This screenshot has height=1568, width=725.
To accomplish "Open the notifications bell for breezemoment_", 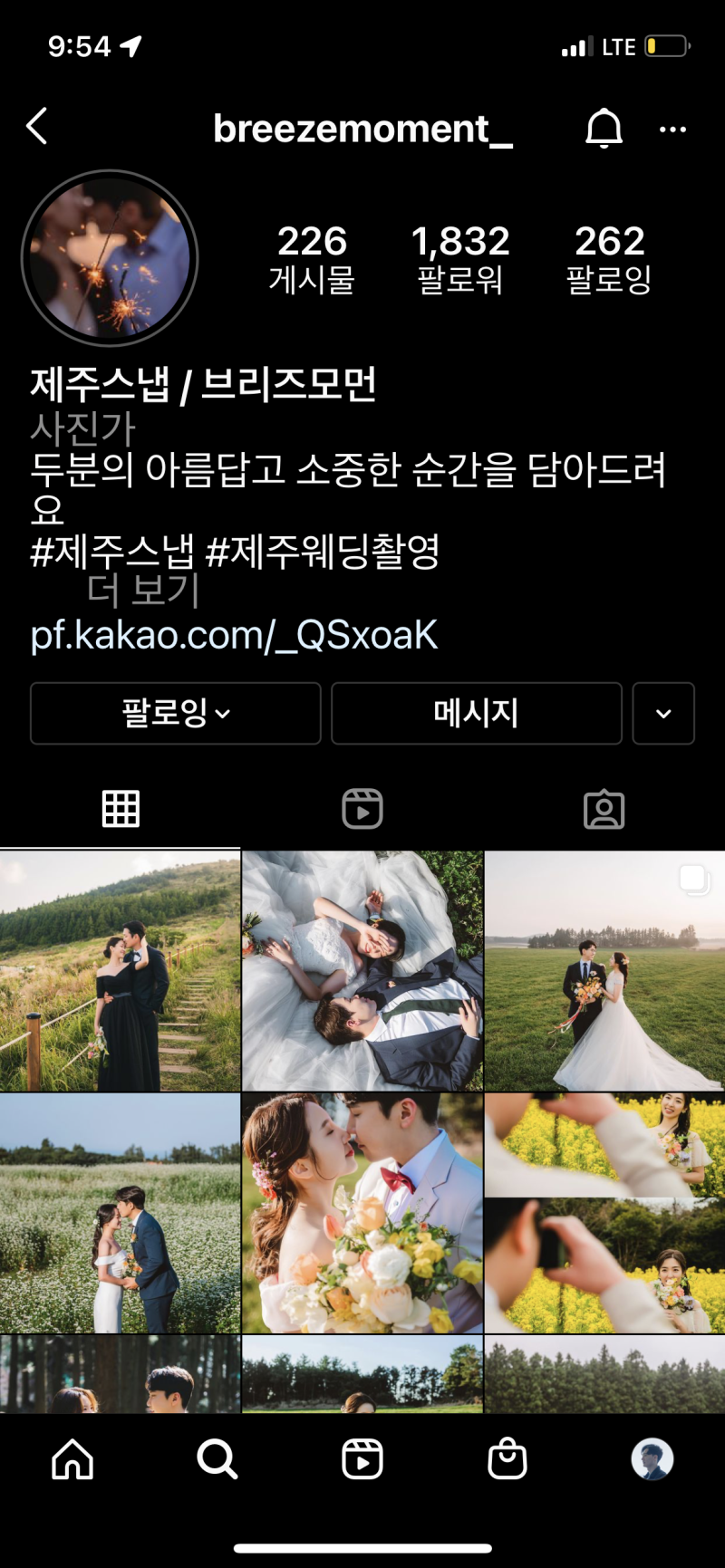I will [604, 129].
